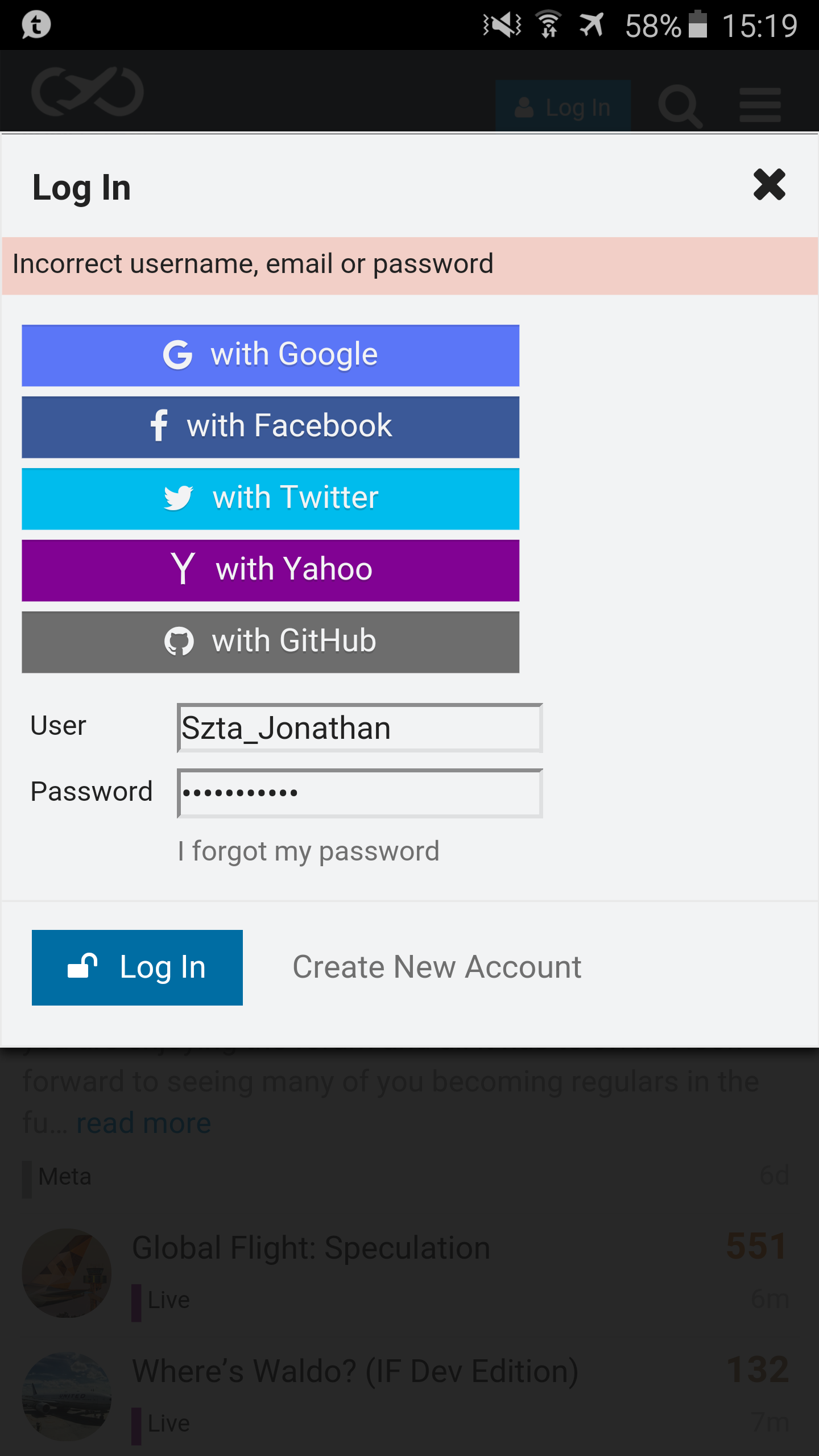Sign in with GitHub
This screenshot has width=819, height=1456.
(x=270, y=642)
